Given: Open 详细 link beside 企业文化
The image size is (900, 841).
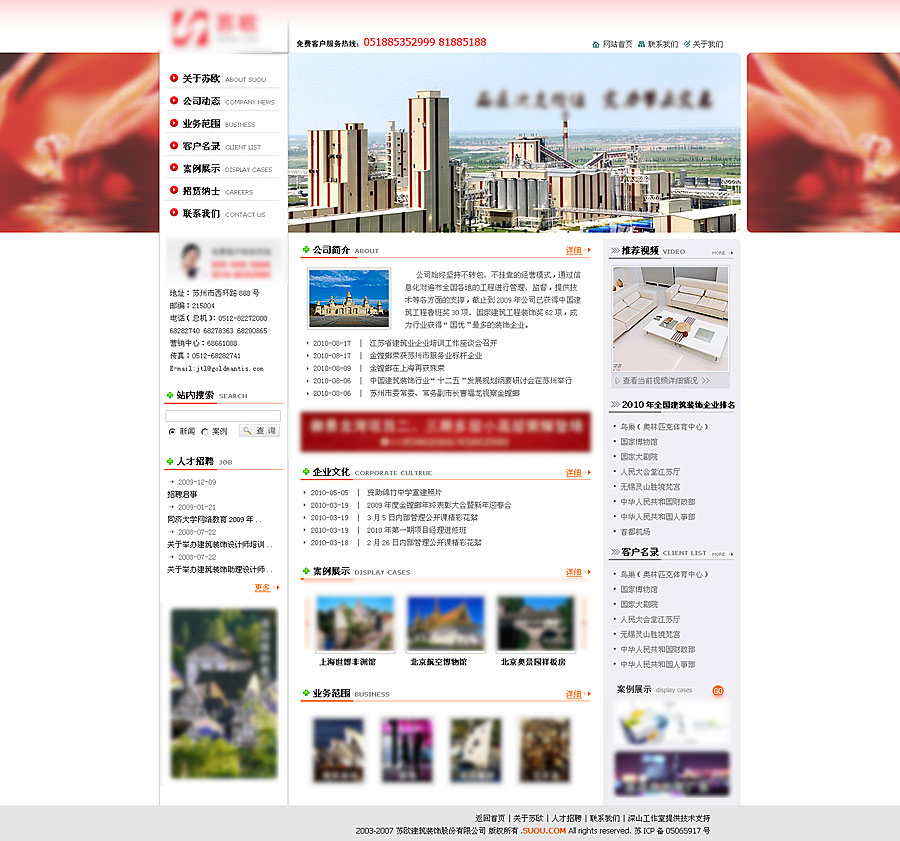Looking at the screenshot, I should tap(574, 472).
